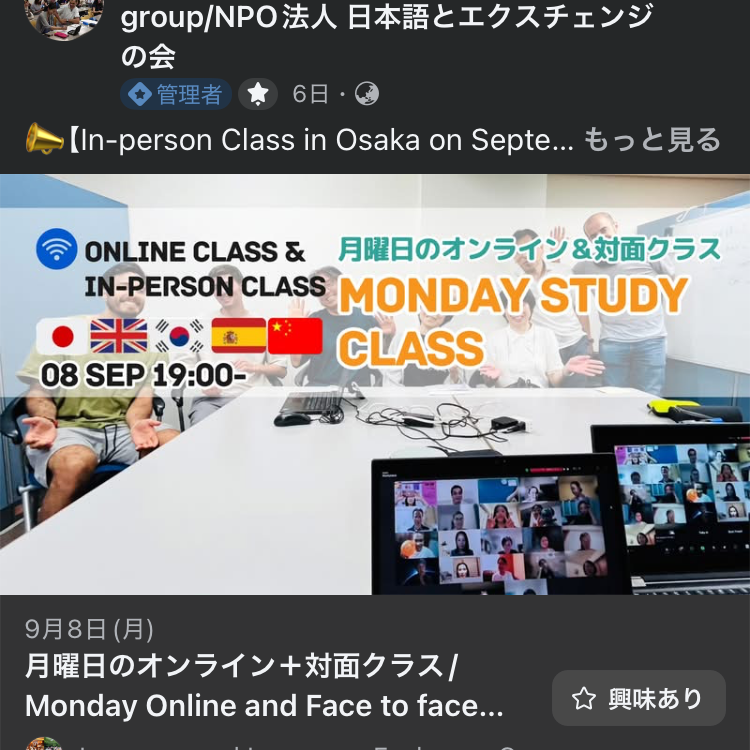Expand post with もっと見る
Image resolution: width=750 pixels, height=750 pixels.
pos(652,140)
